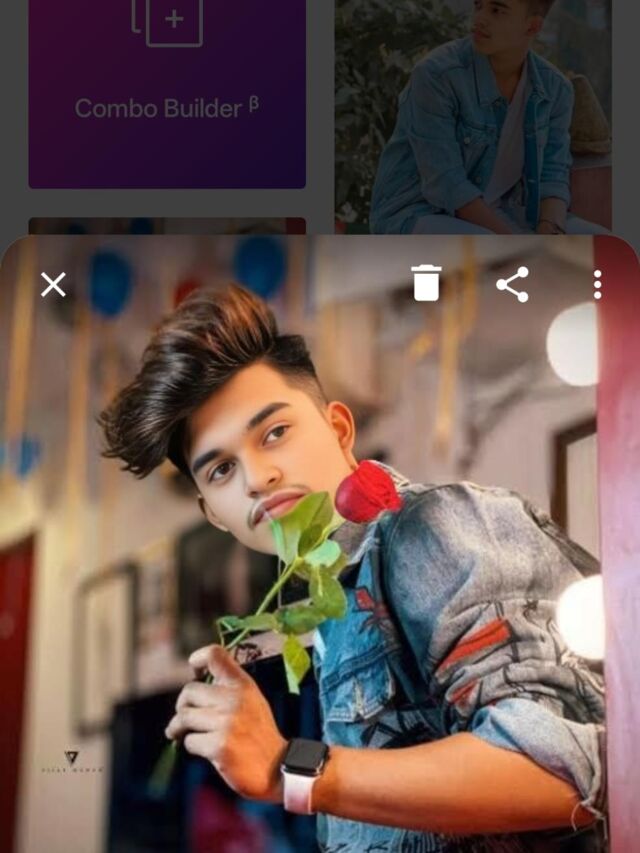The height and width of the screenshot is (853, 640).
Task: Open the photo of man in denim jacket
Action: (473, 115)
